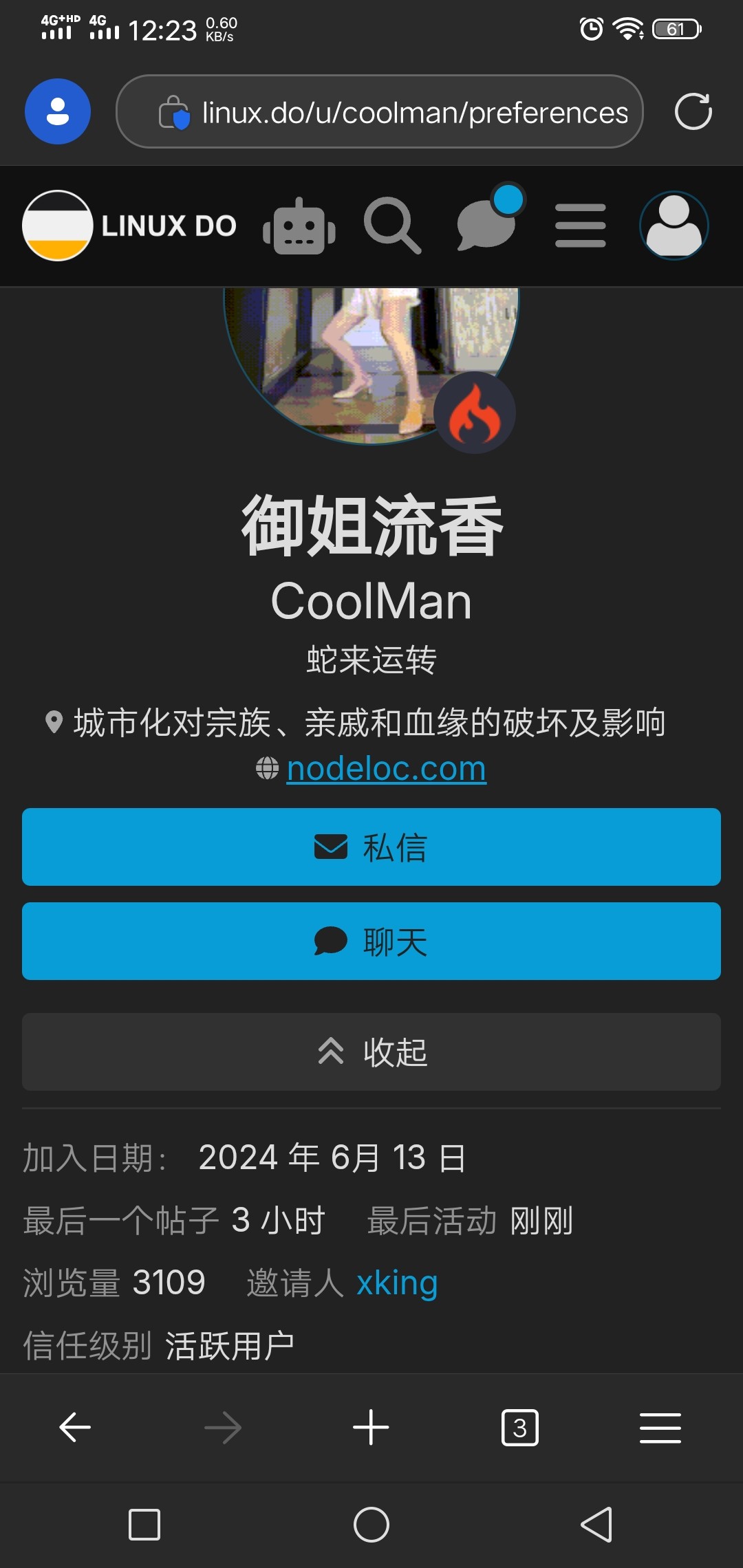Collapse profile details with 收起
The image size is (743, 1568).
[371, 1052]
